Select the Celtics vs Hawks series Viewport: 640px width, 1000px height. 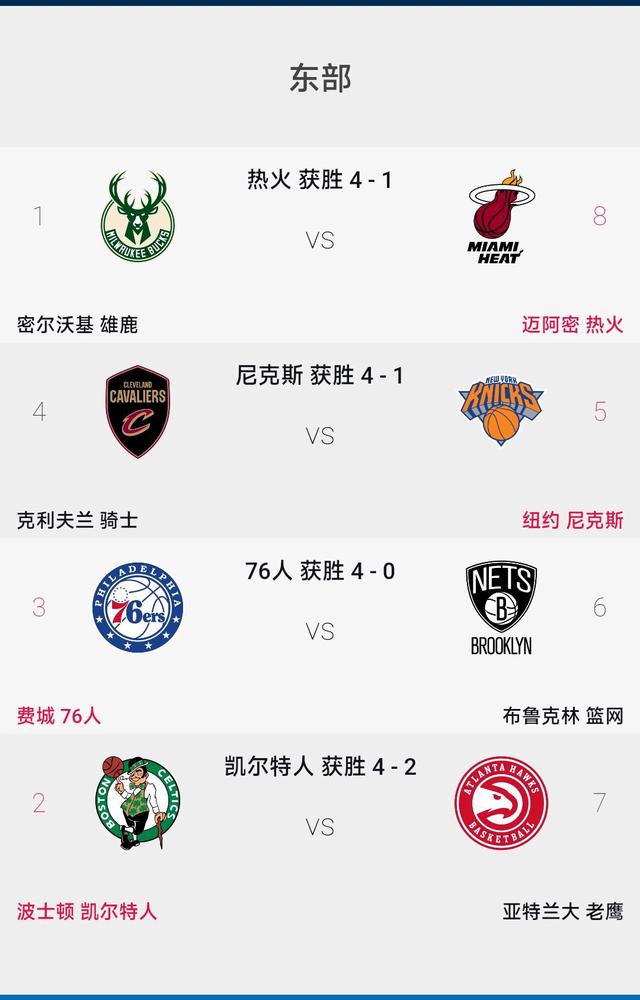point(320,827)
